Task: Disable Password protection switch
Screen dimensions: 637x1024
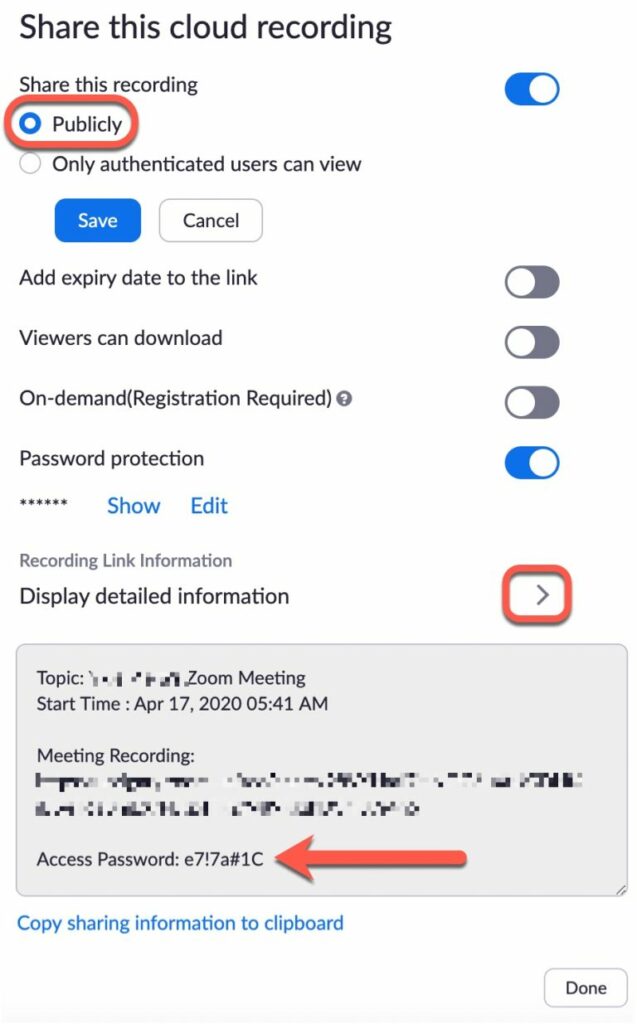Action: point(532,462)
